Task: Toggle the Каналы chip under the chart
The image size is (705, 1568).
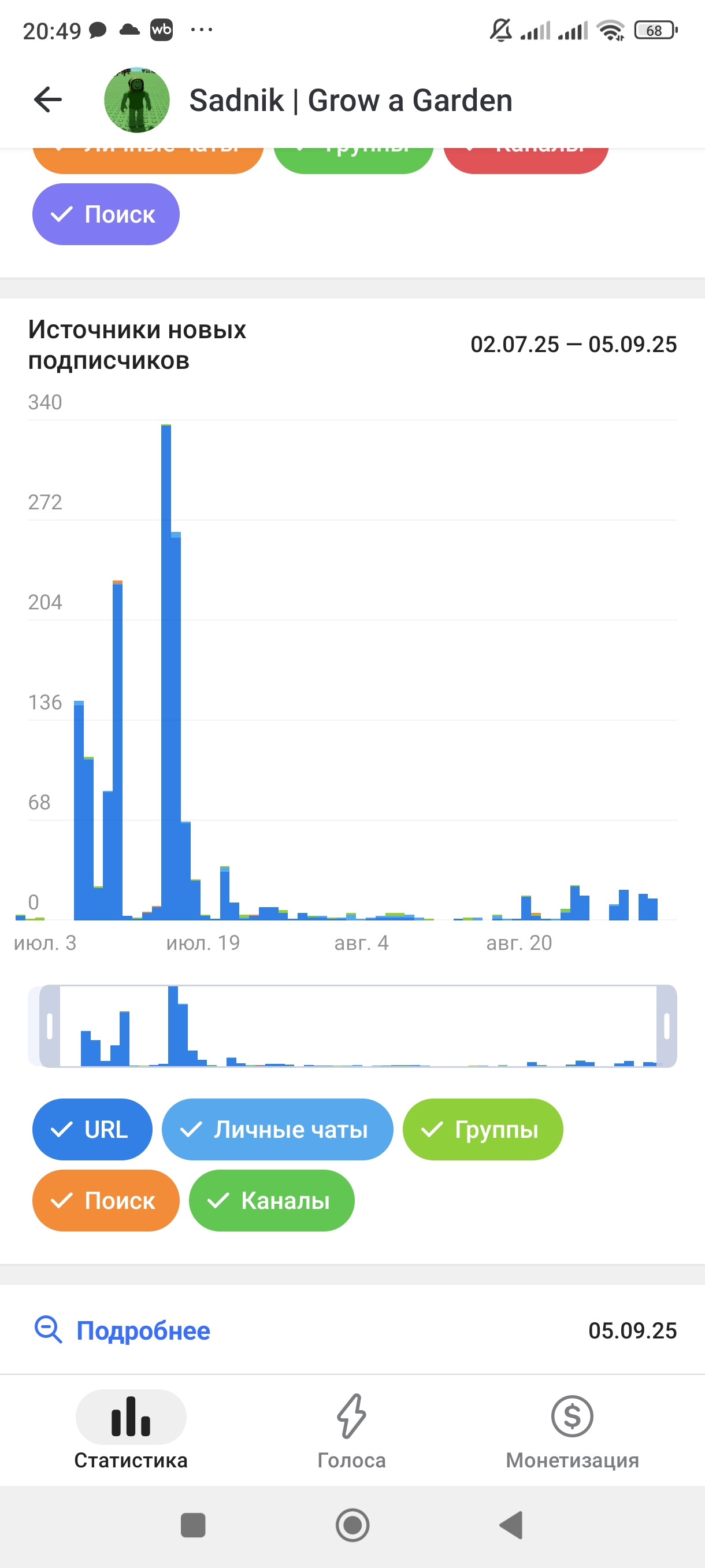Action: coord(271,1200)
